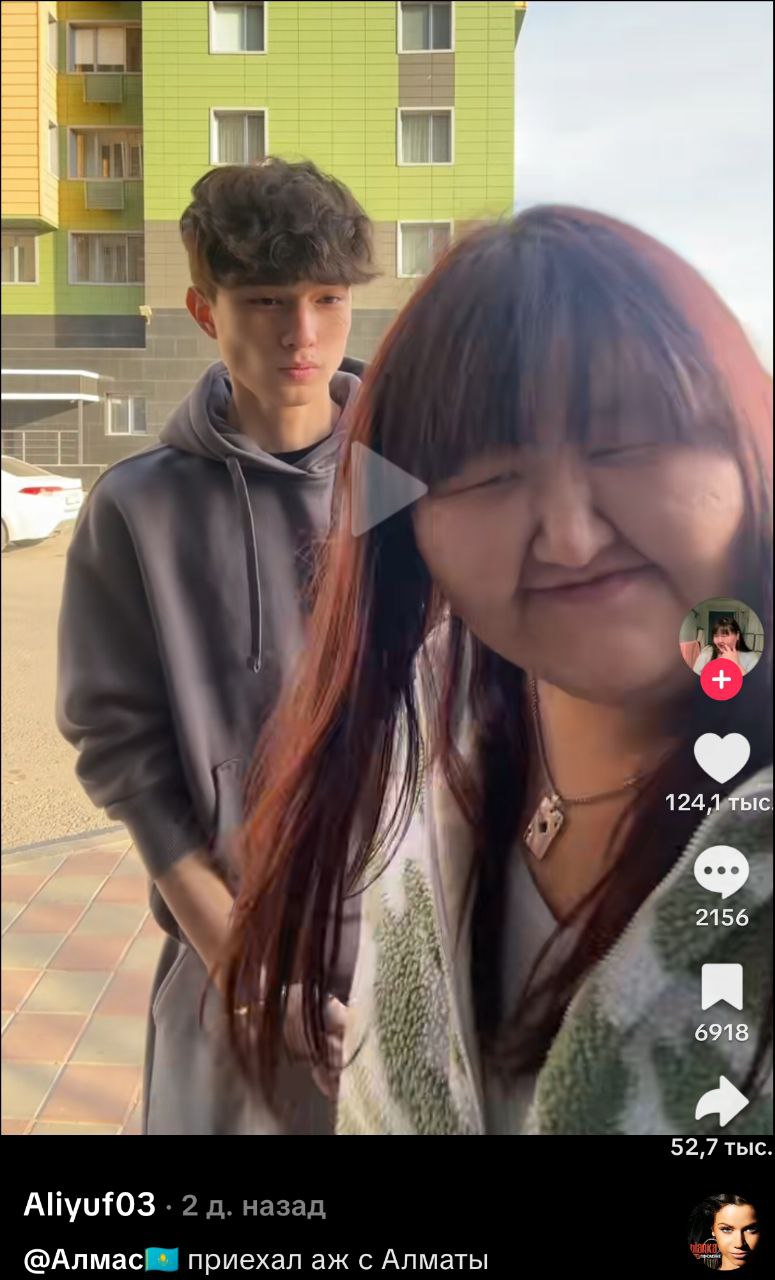Image resolution: width=775 pixels, height=1280 pixels.
Task: Share this video via the arrow
Action: pos(721,1102)
